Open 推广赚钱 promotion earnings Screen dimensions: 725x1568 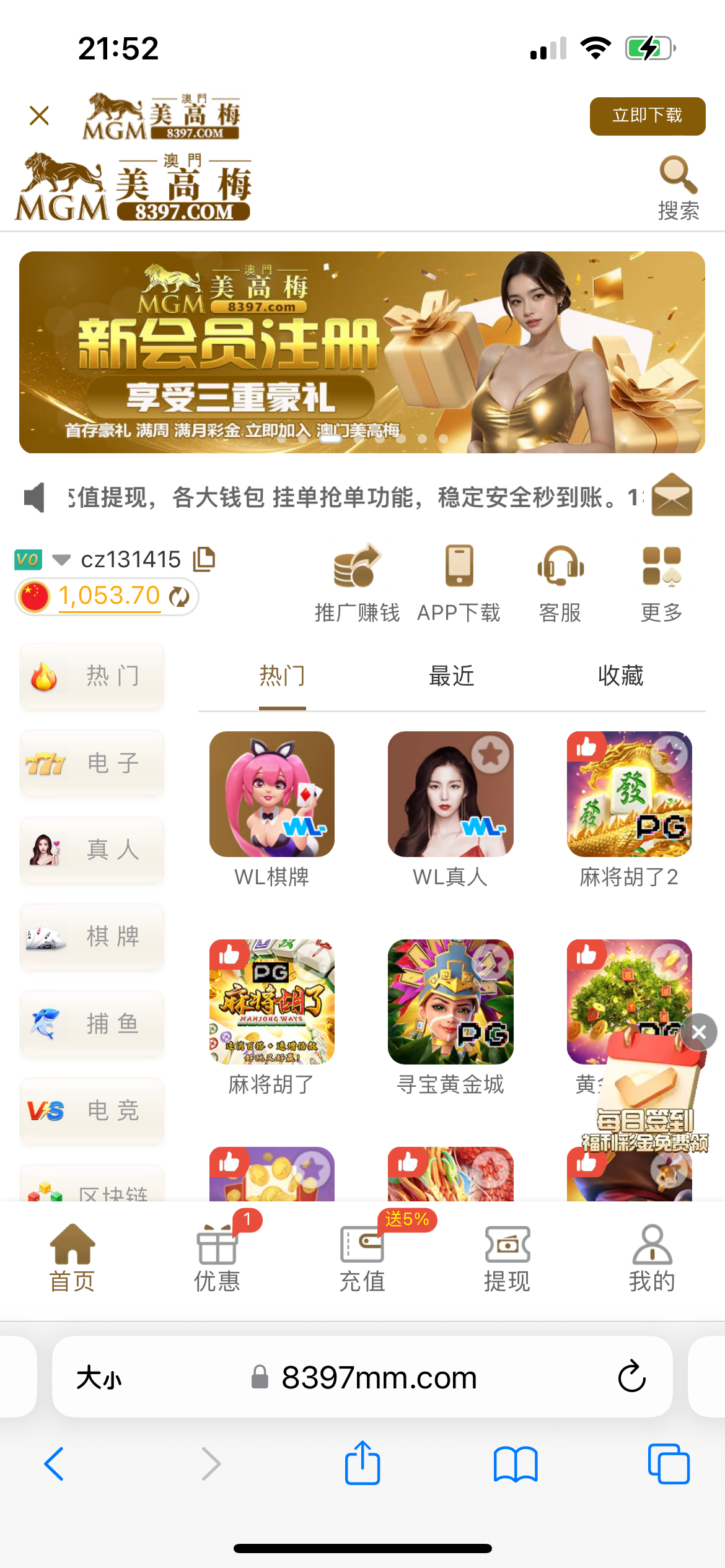click(357, 582)
